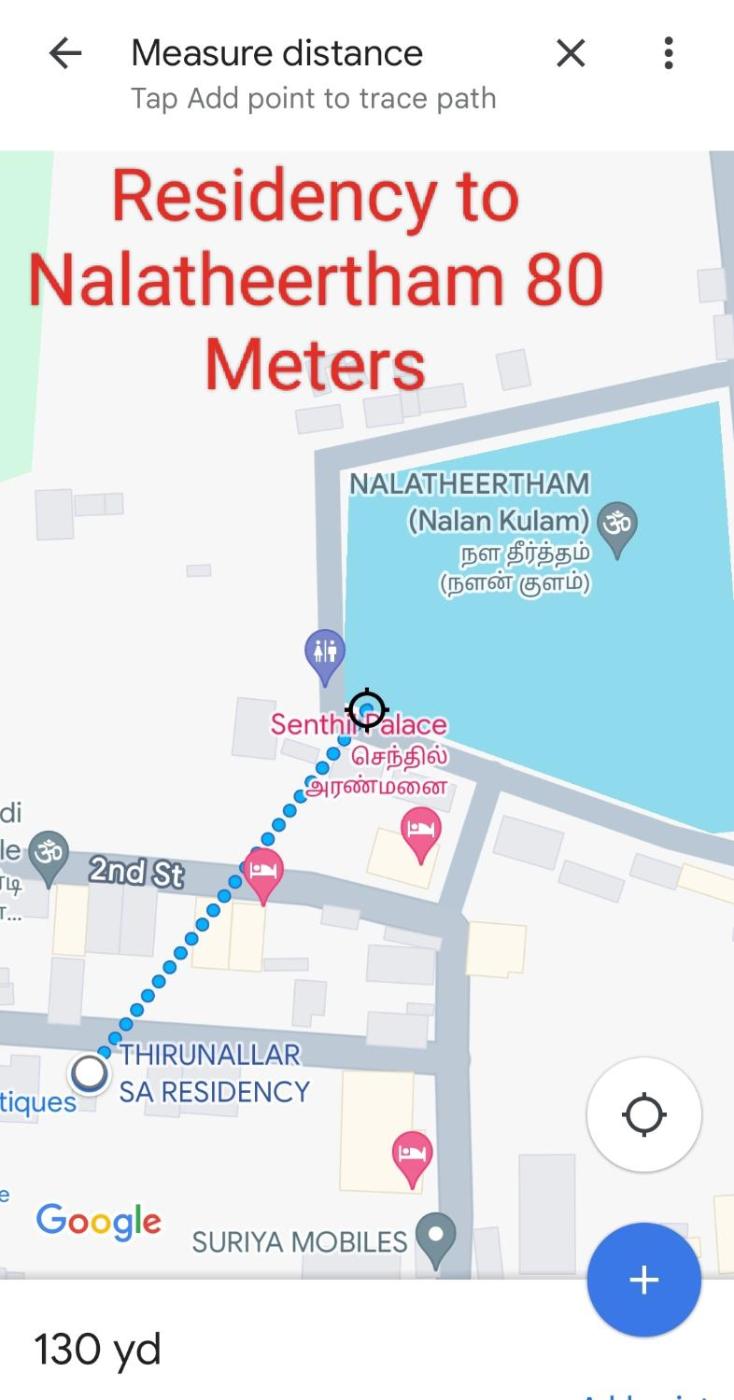Select the hotel pin on 2nd St
This screenshot has height=1400, width=734.
click(x=262, y=871)
